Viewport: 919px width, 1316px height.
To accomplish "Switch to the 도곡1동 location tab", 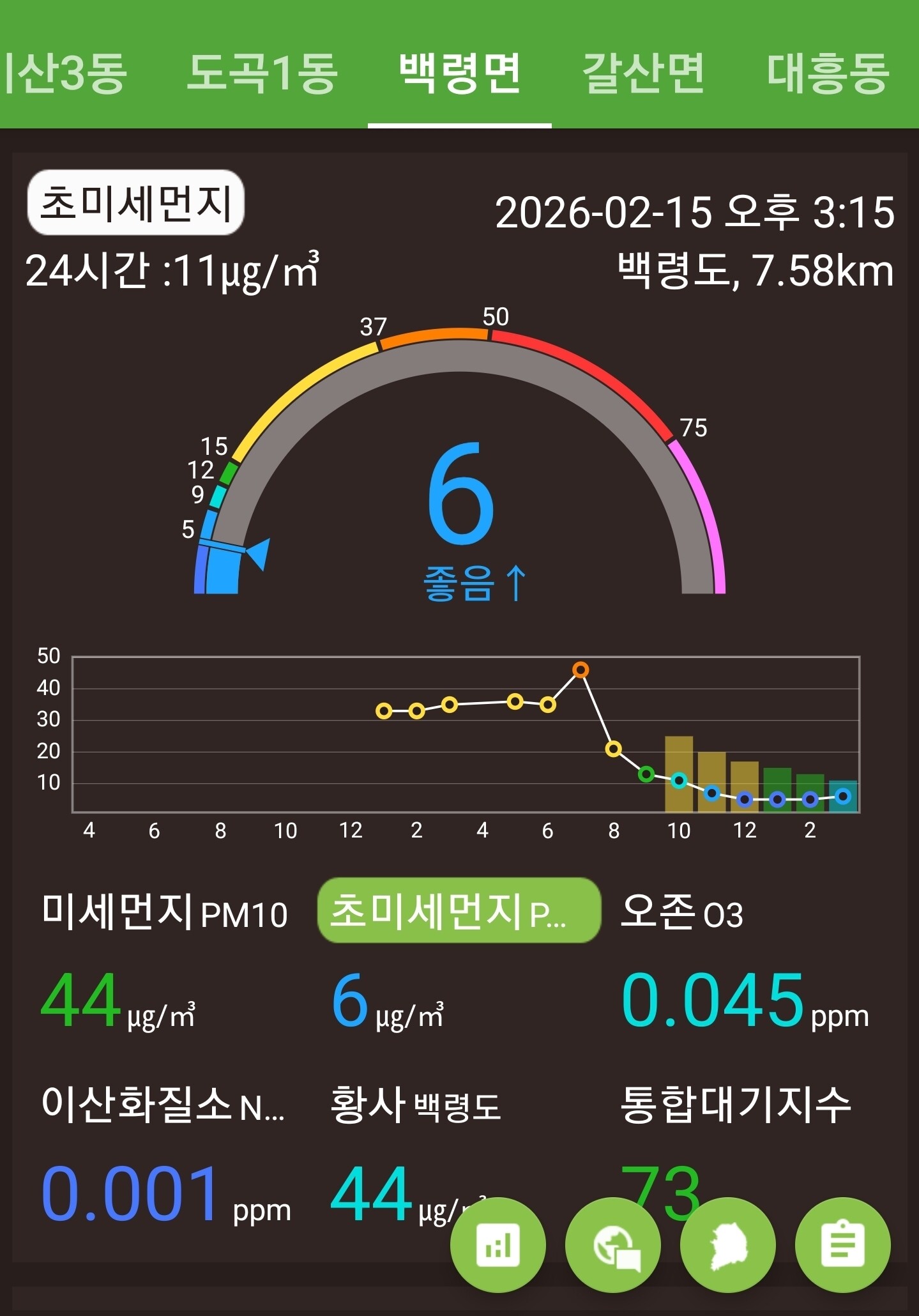I will coord(262,73).
